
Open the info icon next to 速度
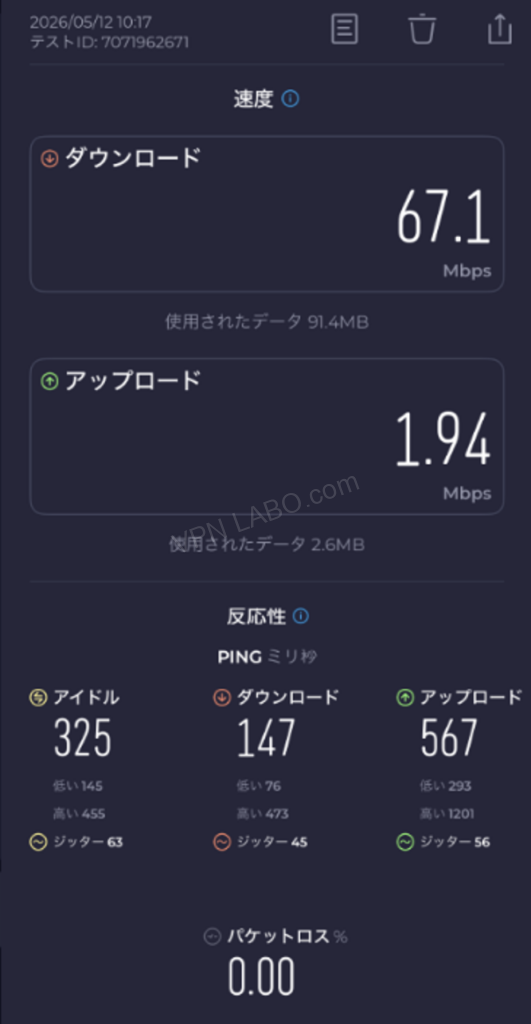click(x=290, y=99)
